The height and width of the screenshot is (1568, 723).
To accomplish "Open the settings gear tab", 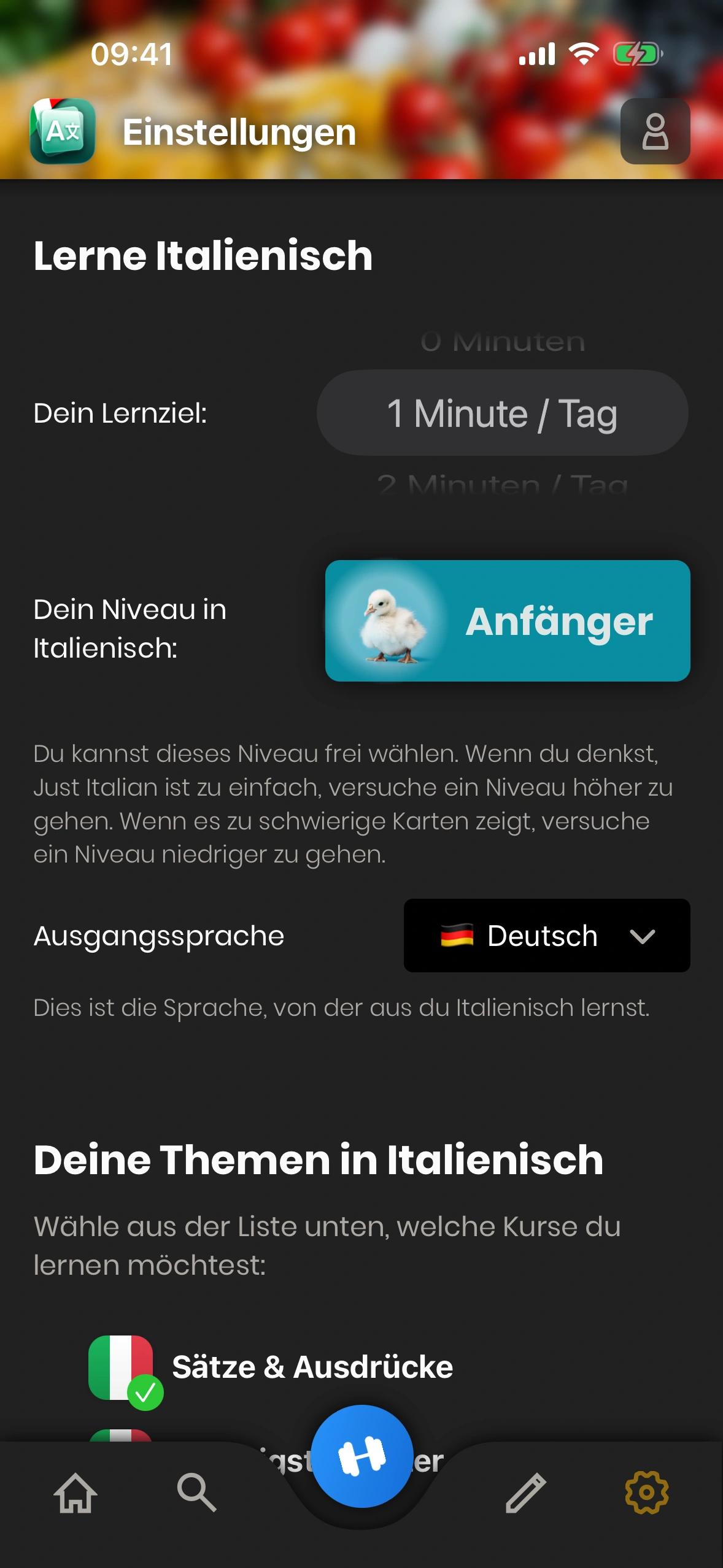I will coord(646,1492).
